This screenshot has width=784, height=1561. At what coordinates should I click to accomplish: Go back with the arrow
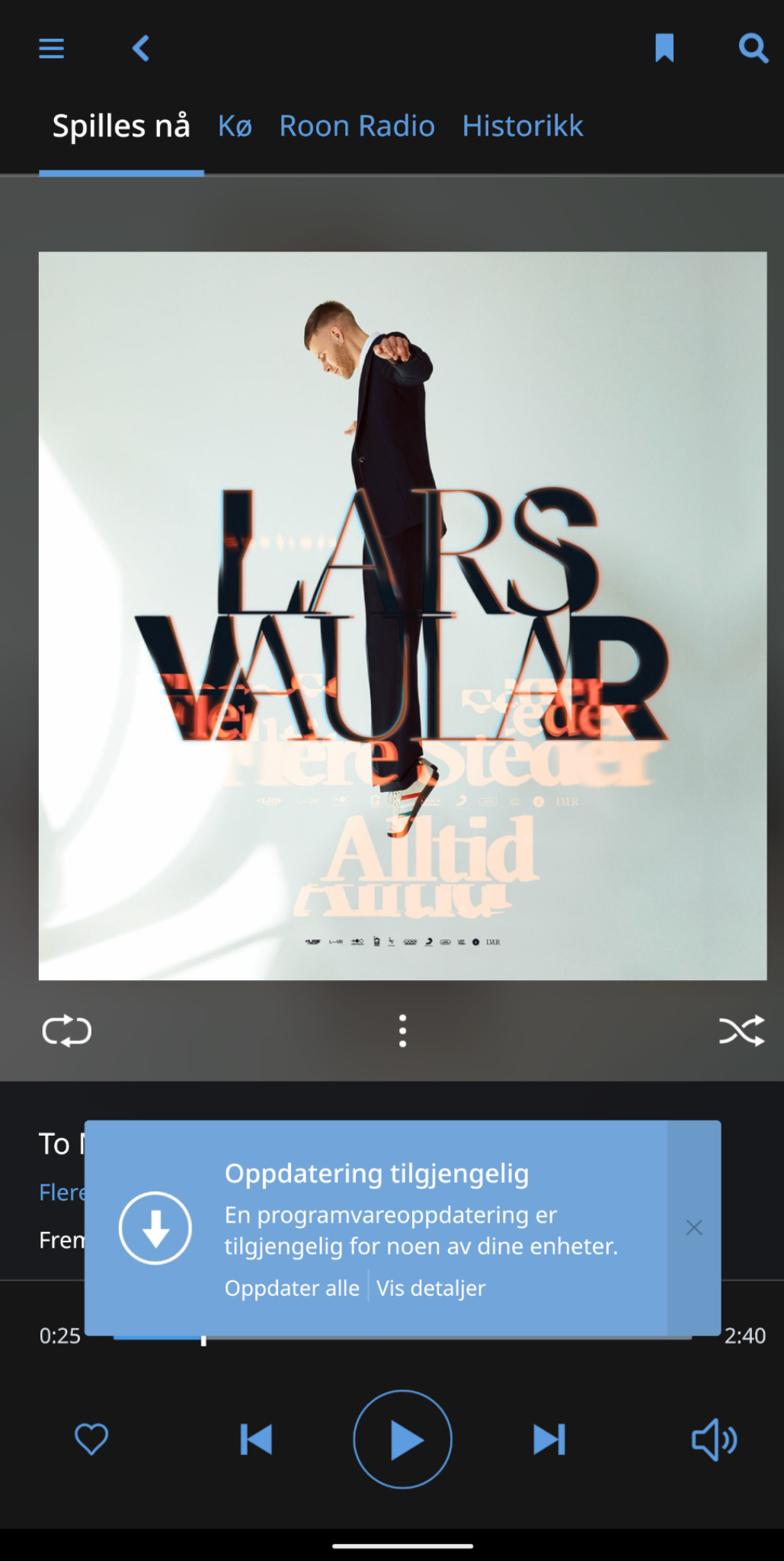point(141,49)
